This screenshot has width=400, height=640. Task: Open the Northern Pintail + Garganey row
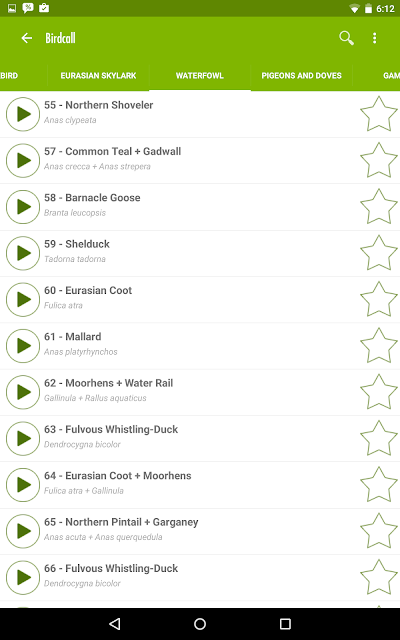[x=200, y=531]
